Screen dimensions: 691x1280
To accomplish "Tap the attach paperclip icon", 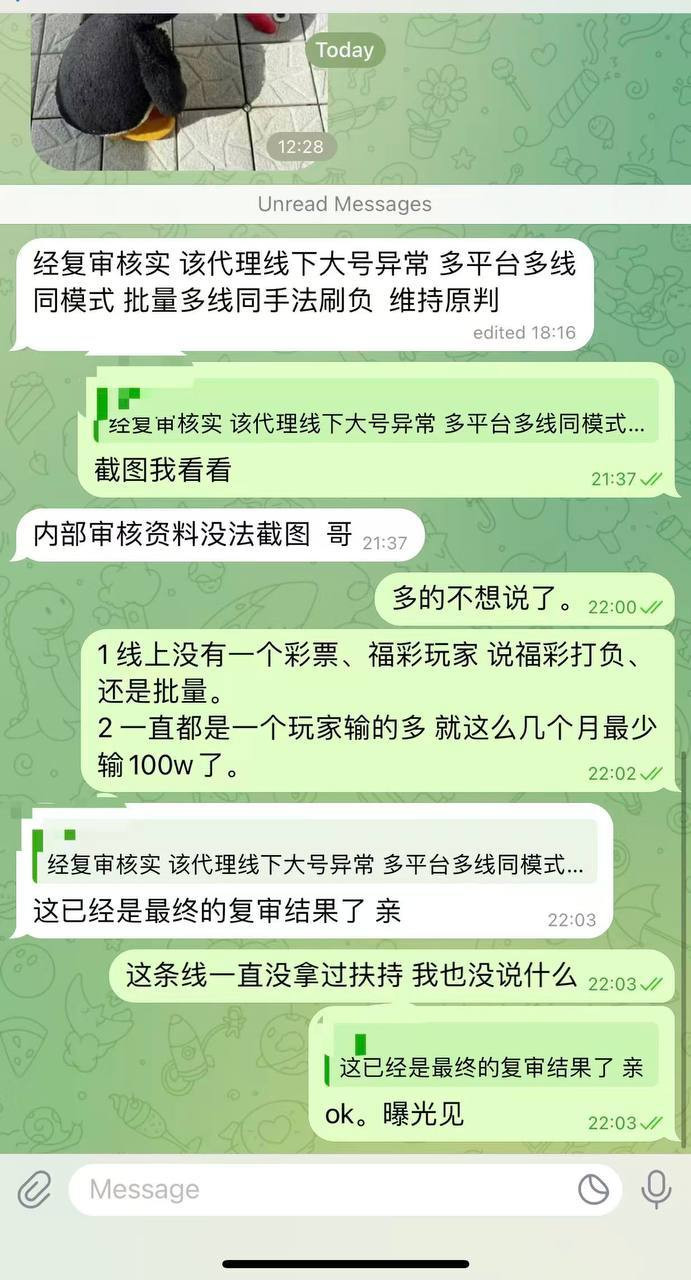I will 35,1189.
